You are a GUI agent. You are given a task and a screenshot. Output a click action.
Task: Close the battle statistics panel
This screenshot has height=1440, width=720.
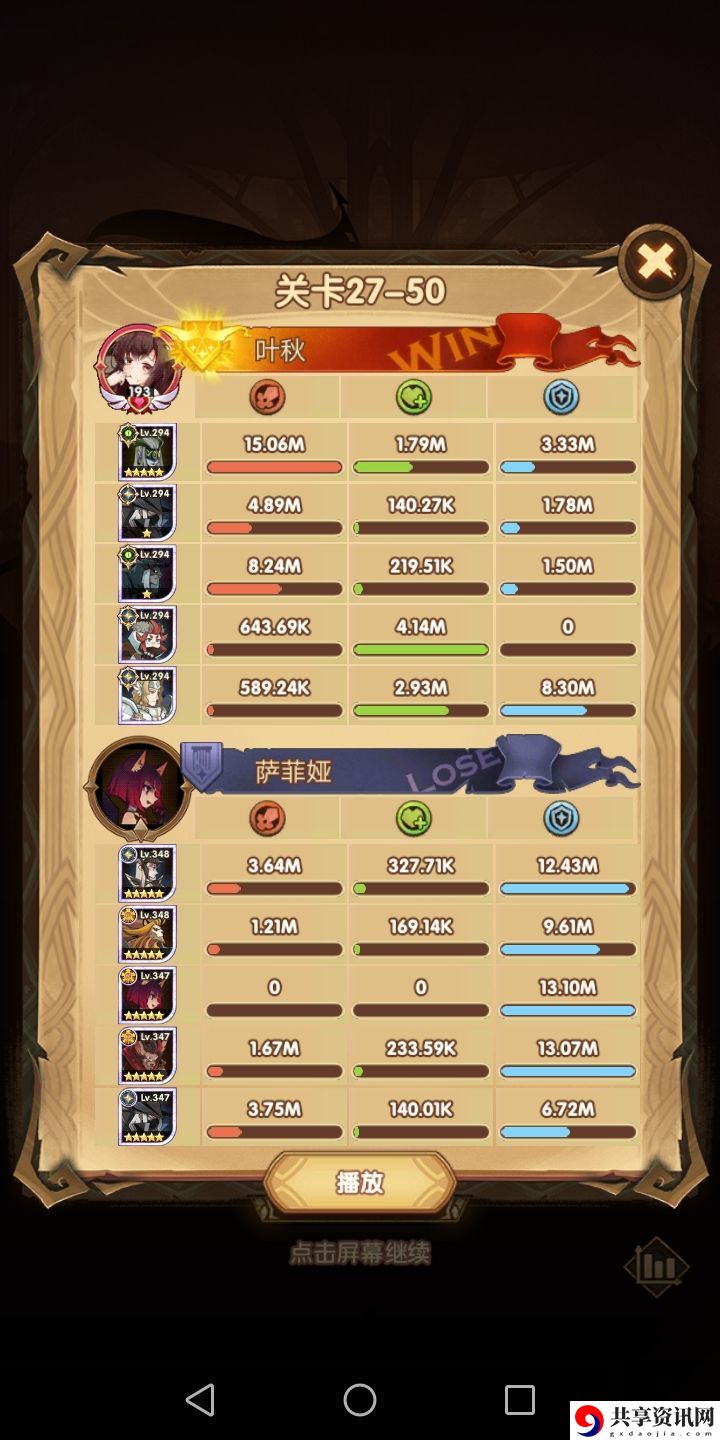(655, 262)
